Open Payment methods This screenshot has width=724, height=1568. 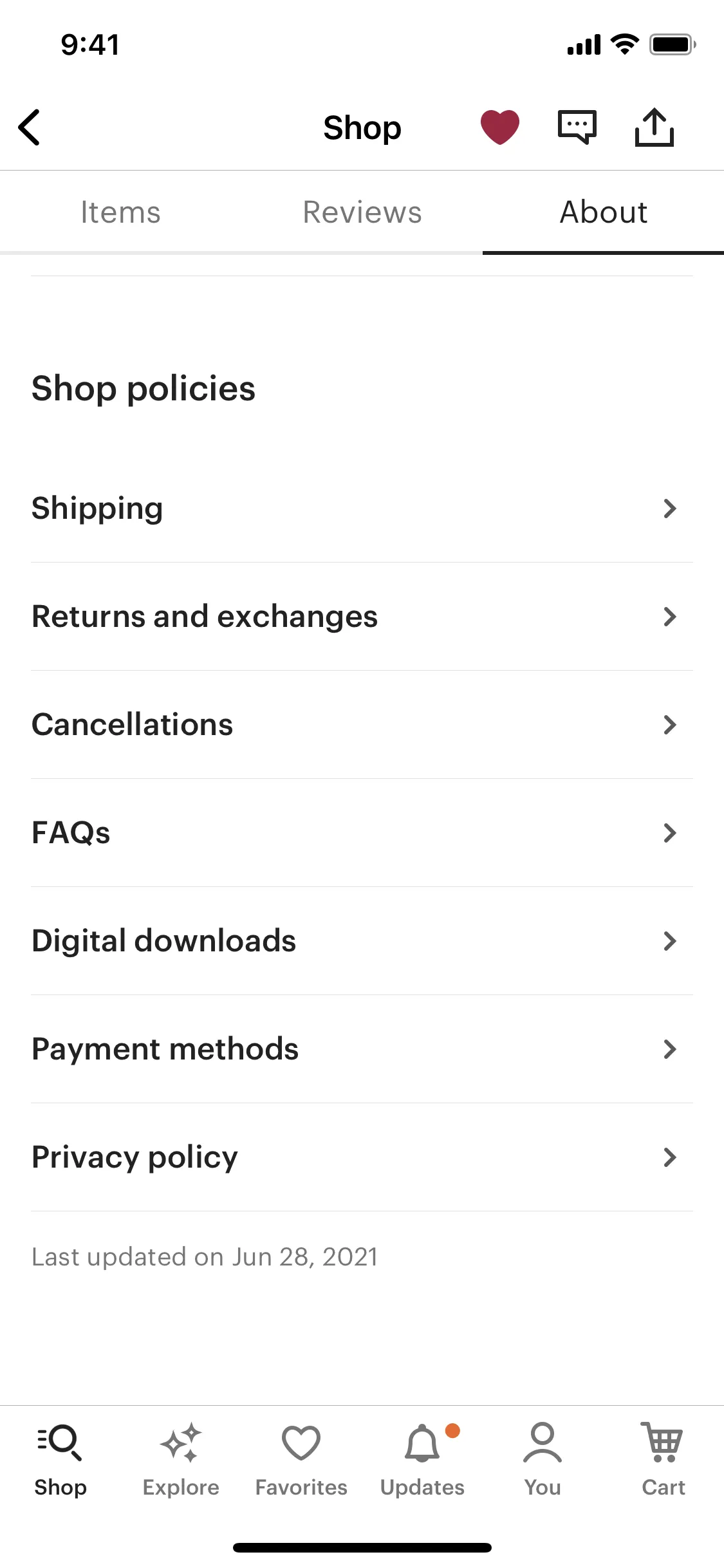[x=362, y=1049]
